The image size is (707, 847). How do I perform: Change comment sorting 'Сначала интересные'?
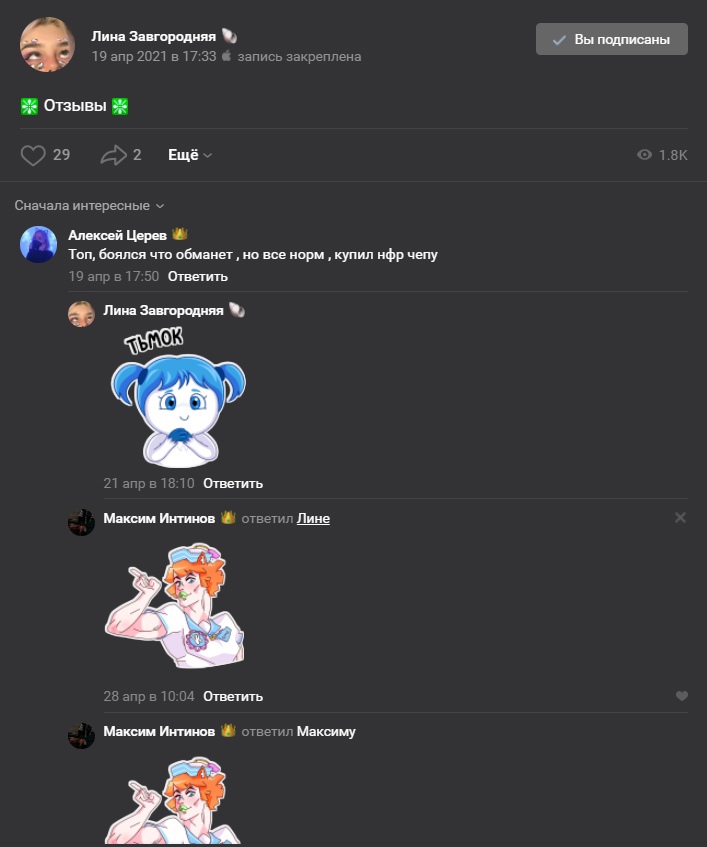tap(88, 205)
